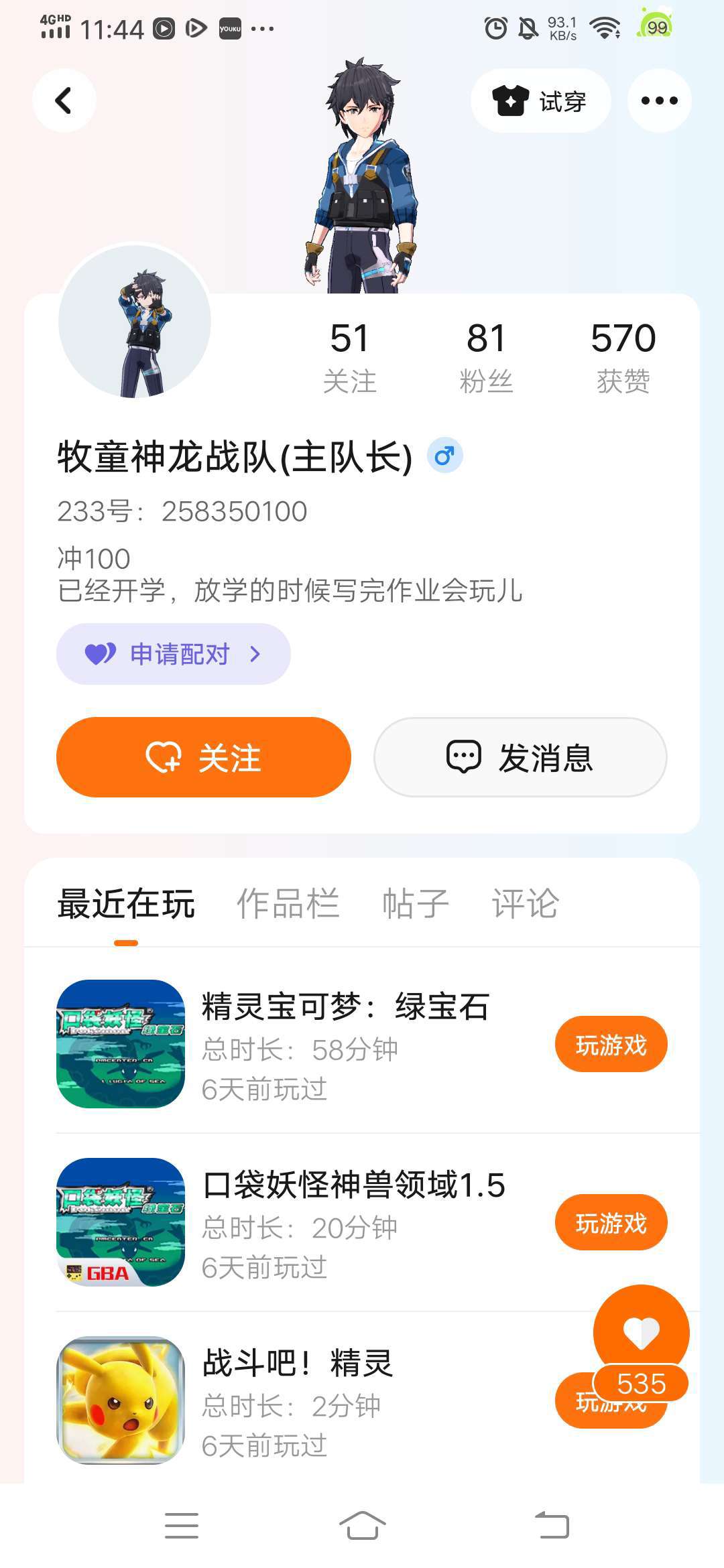Tap the floating heart like button
Viewport: 724px width, 1568px height.
pyautogui.click(x=641, y=1332)
